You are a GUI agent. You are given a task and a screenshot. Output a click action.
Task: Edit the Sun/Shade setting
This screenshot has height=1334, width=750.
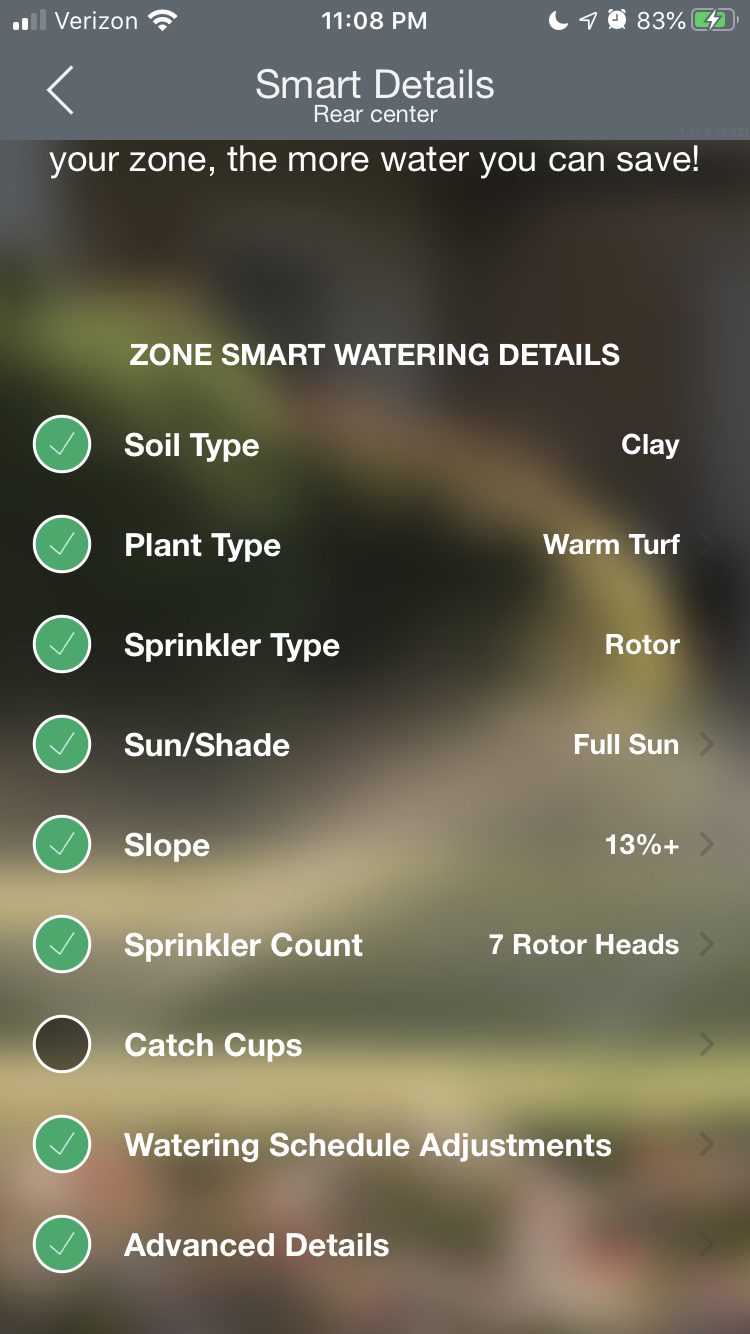point(375,745)
